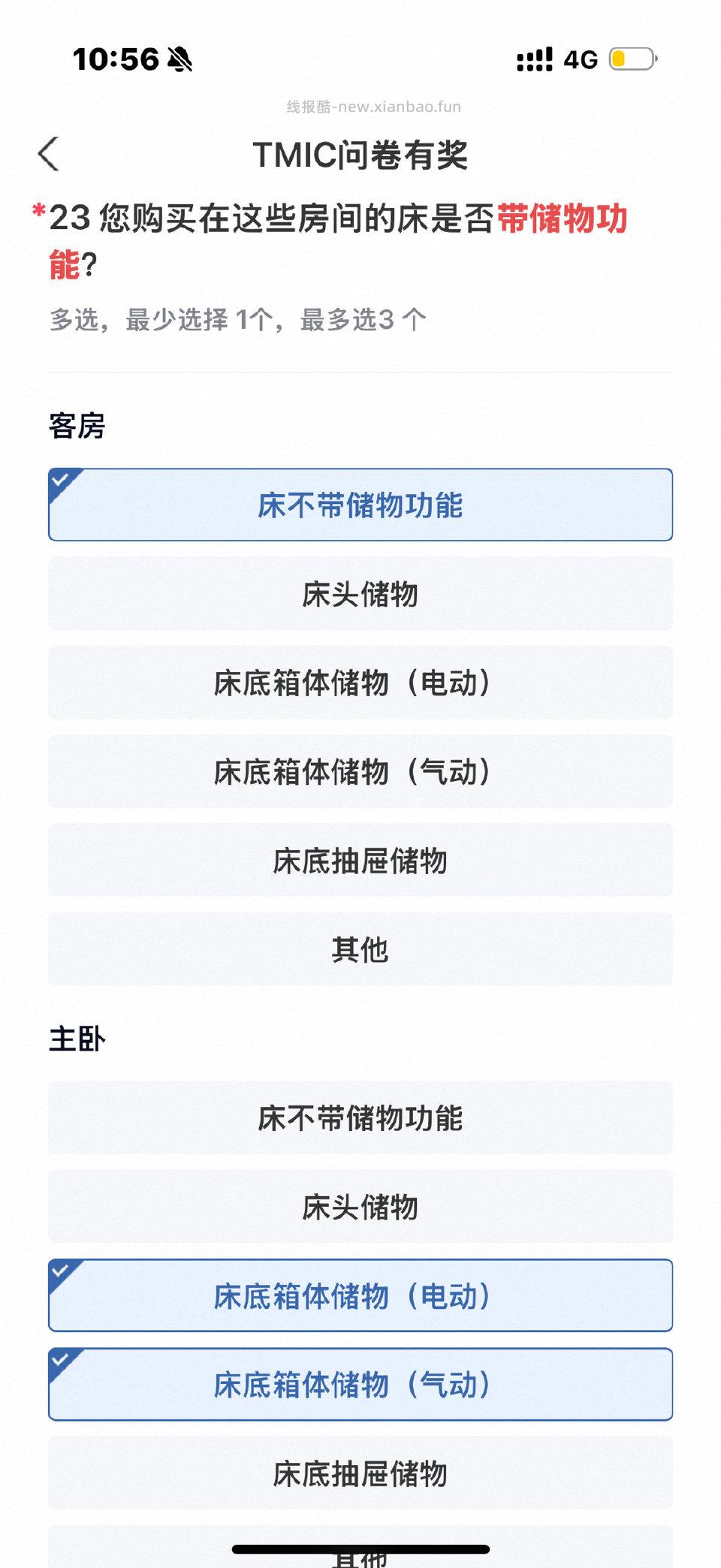Select 其他 in the 客房 section
This screenshot has height=1568, width=721.
coord(360,949)
